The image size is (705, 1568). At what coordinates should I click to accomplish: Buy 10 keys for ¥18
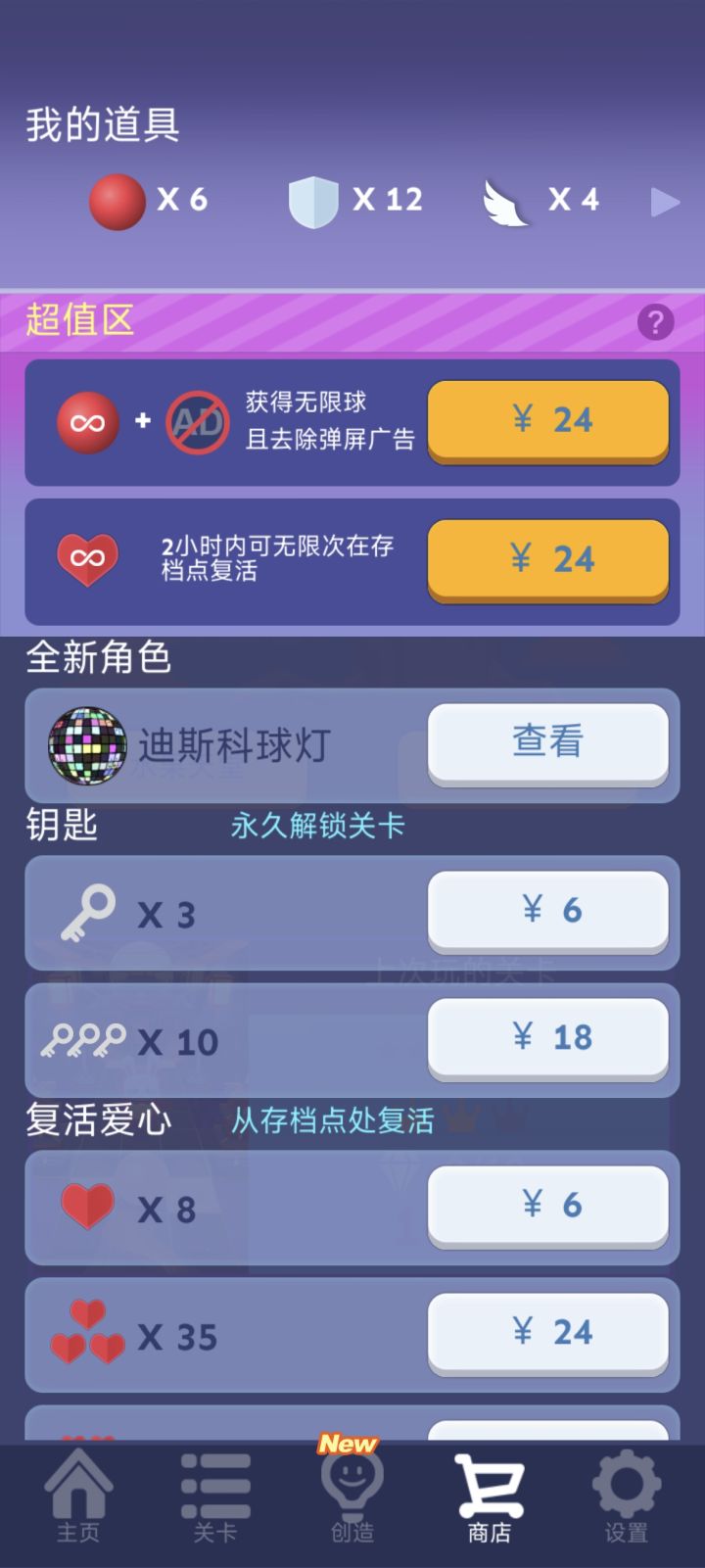click(x=547, y=1037)
